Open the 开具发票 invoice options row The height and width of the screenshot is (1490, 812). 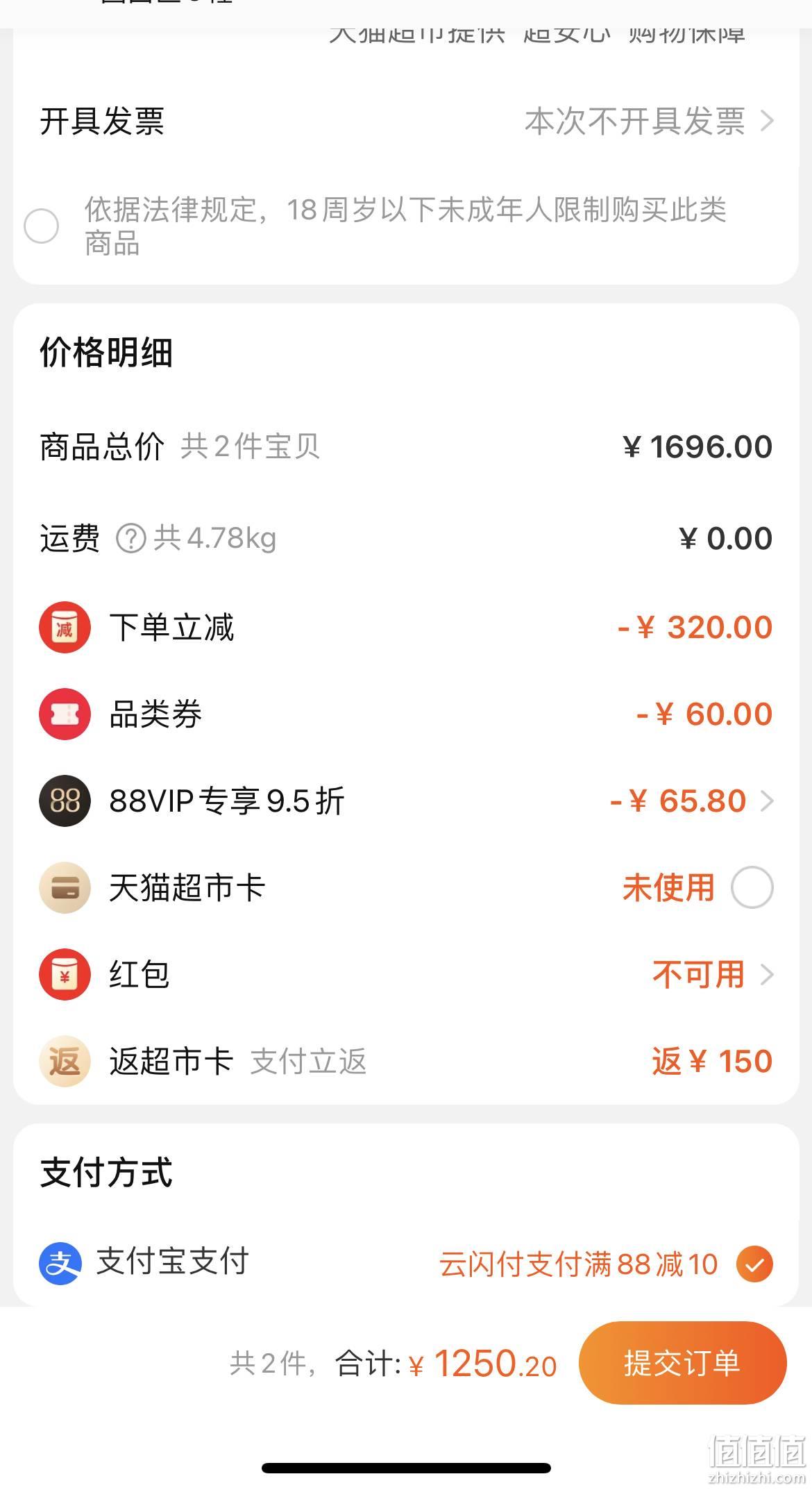[406, 122]
